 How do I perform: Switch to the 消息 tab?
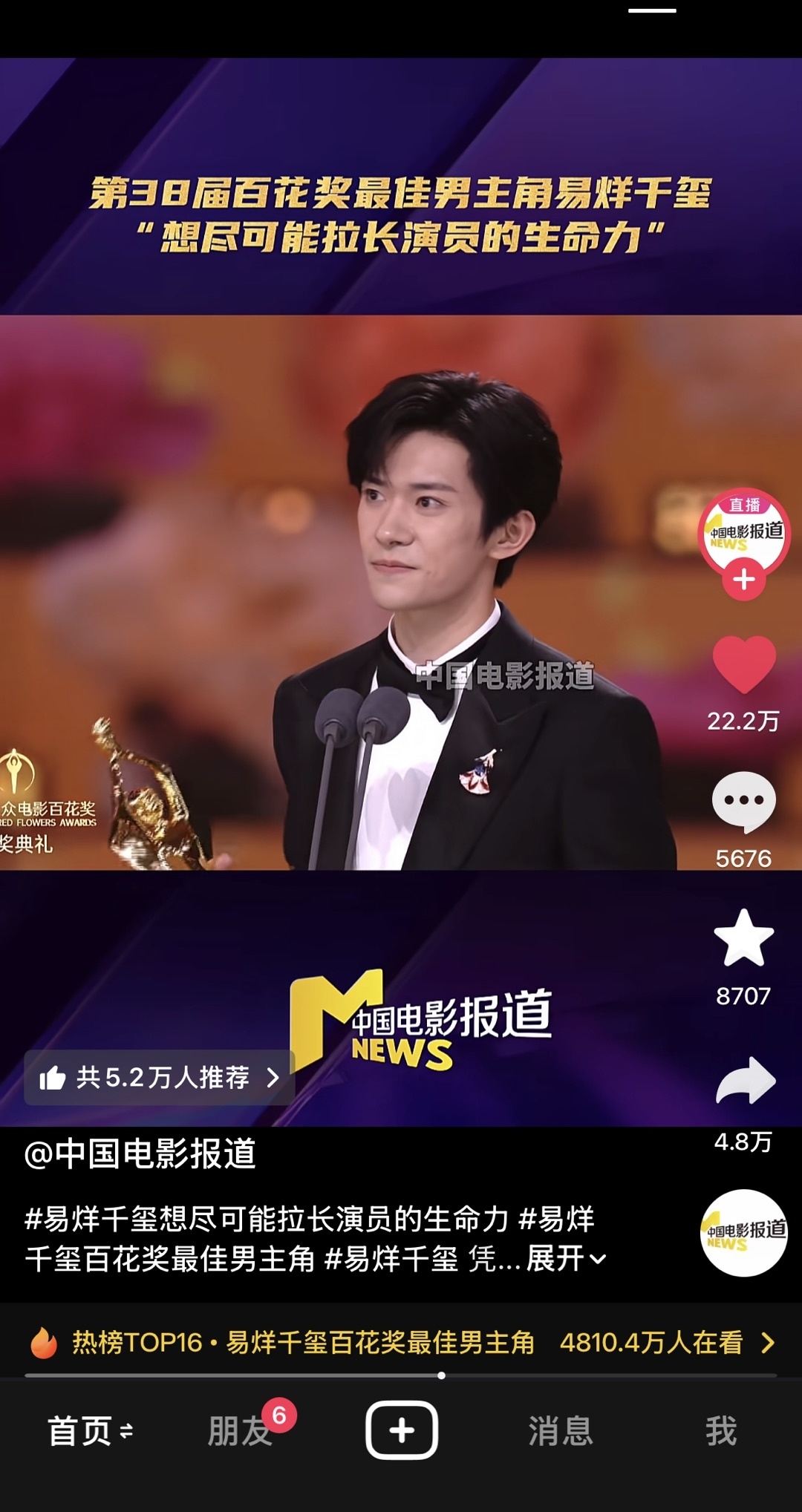coord(561,1430)
